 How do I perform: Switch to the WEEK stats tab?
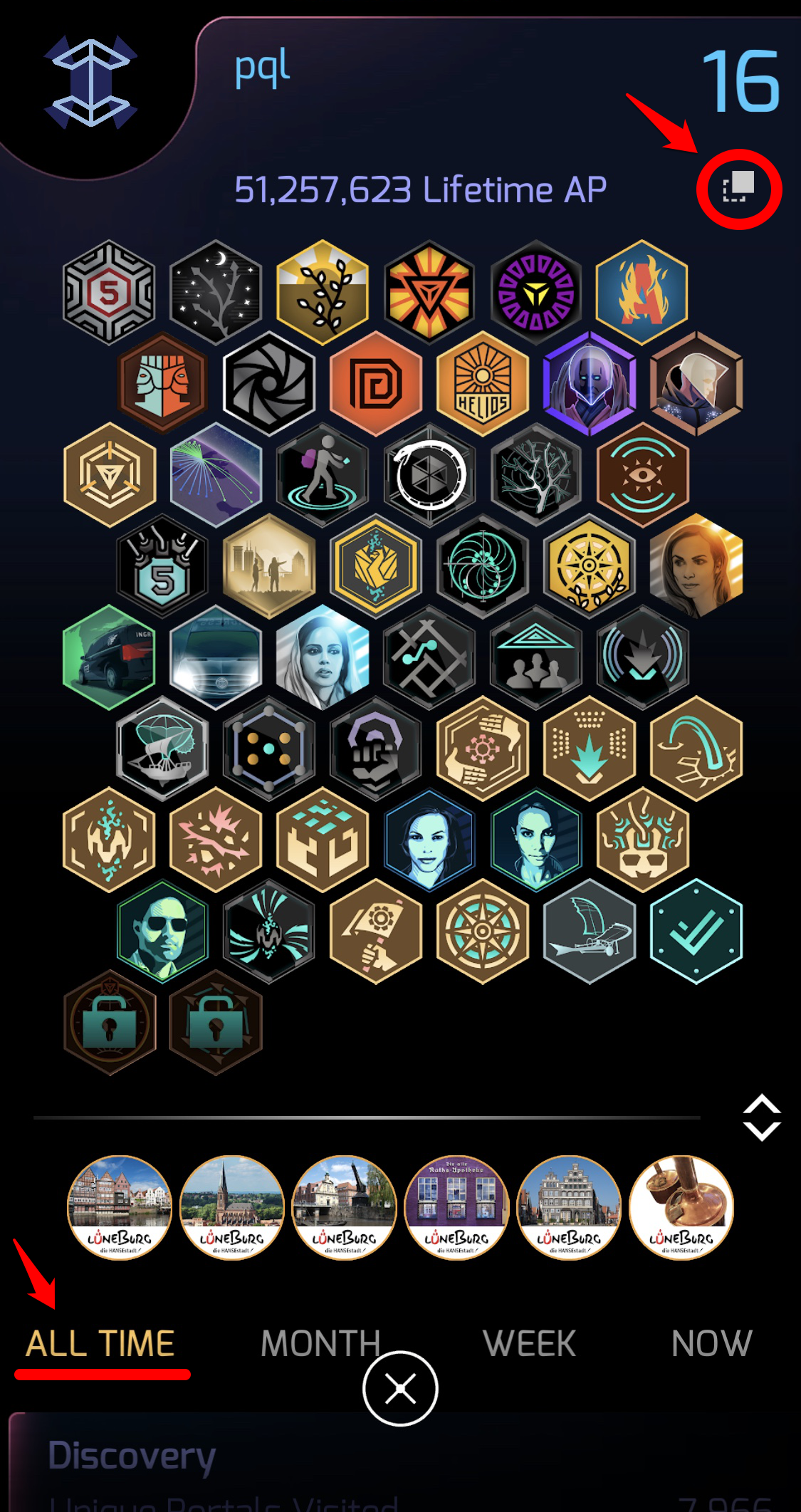click(x=529, y=1344)
